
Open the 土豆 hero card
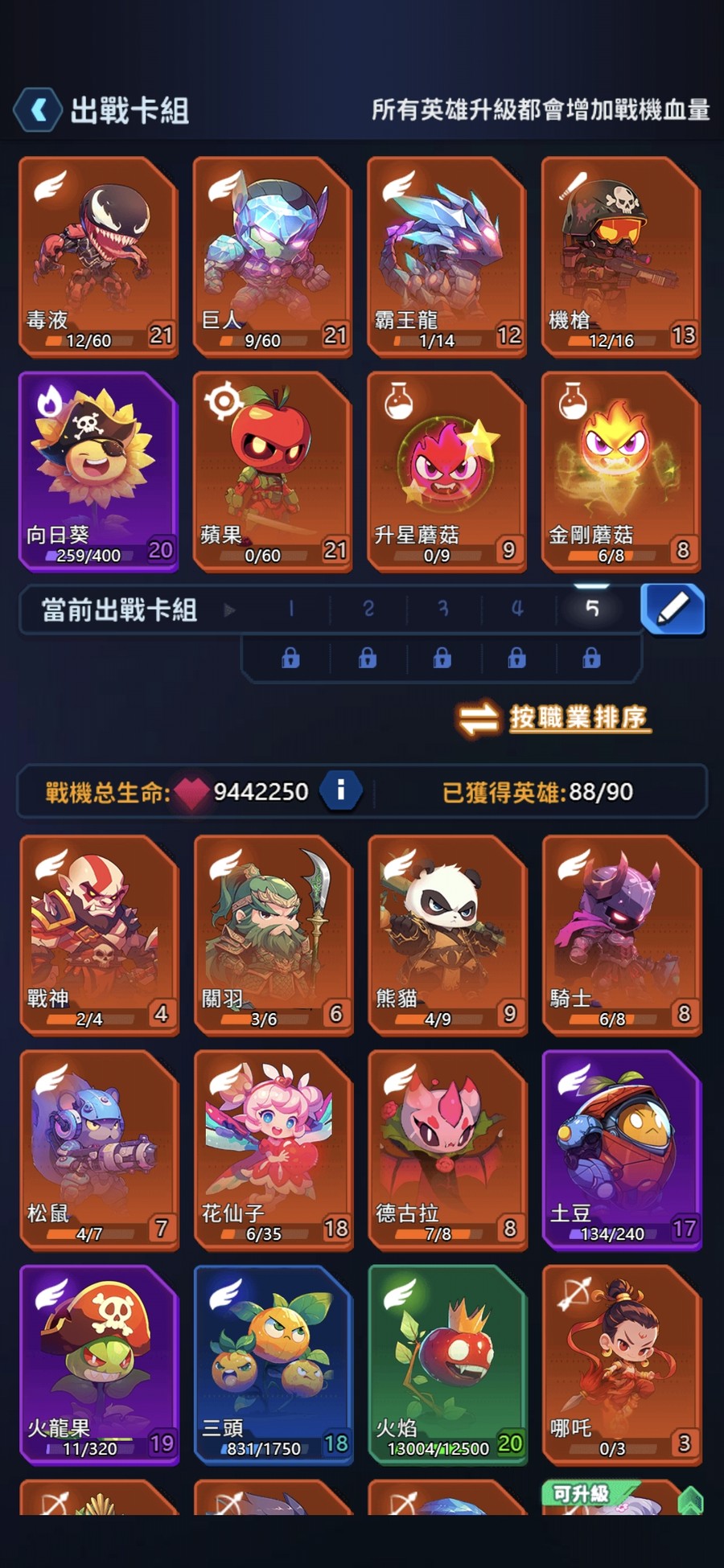coord(621,1149)
